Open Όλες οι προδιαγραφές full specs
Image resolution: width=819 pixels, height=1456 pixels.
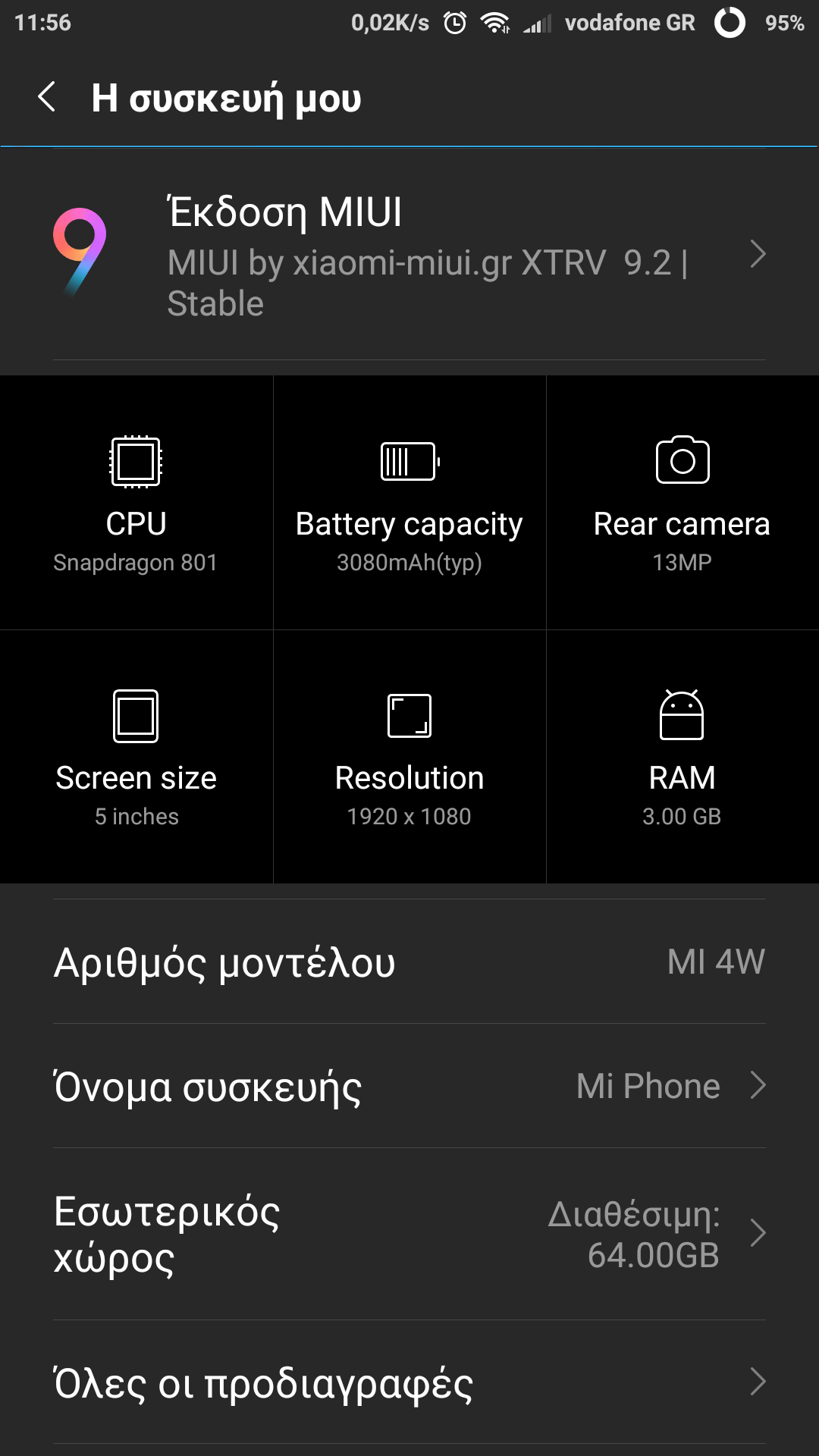click(x=409, y=1382)
